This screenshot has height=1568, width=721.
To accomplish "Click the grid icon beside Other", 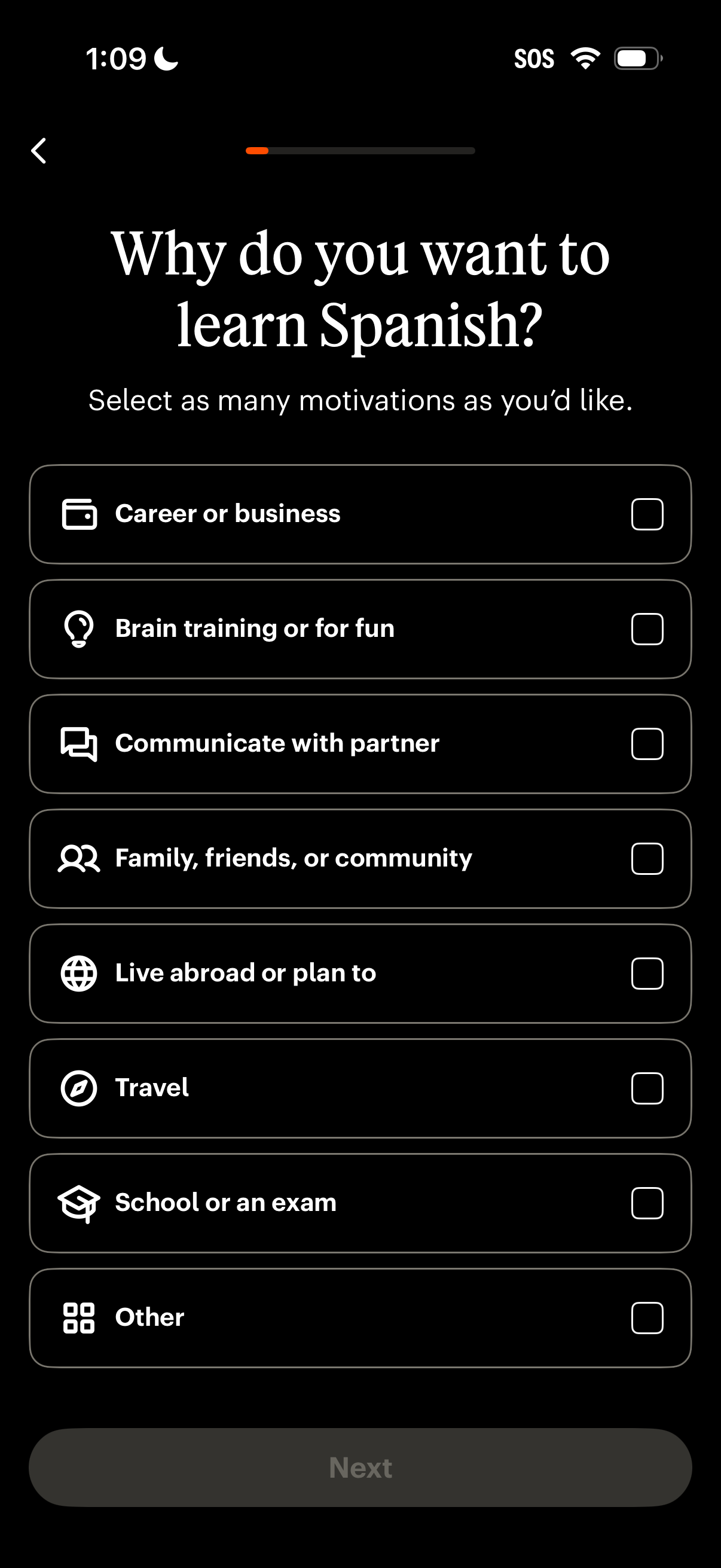I will pyautogui.click(x=80, y=1317).
